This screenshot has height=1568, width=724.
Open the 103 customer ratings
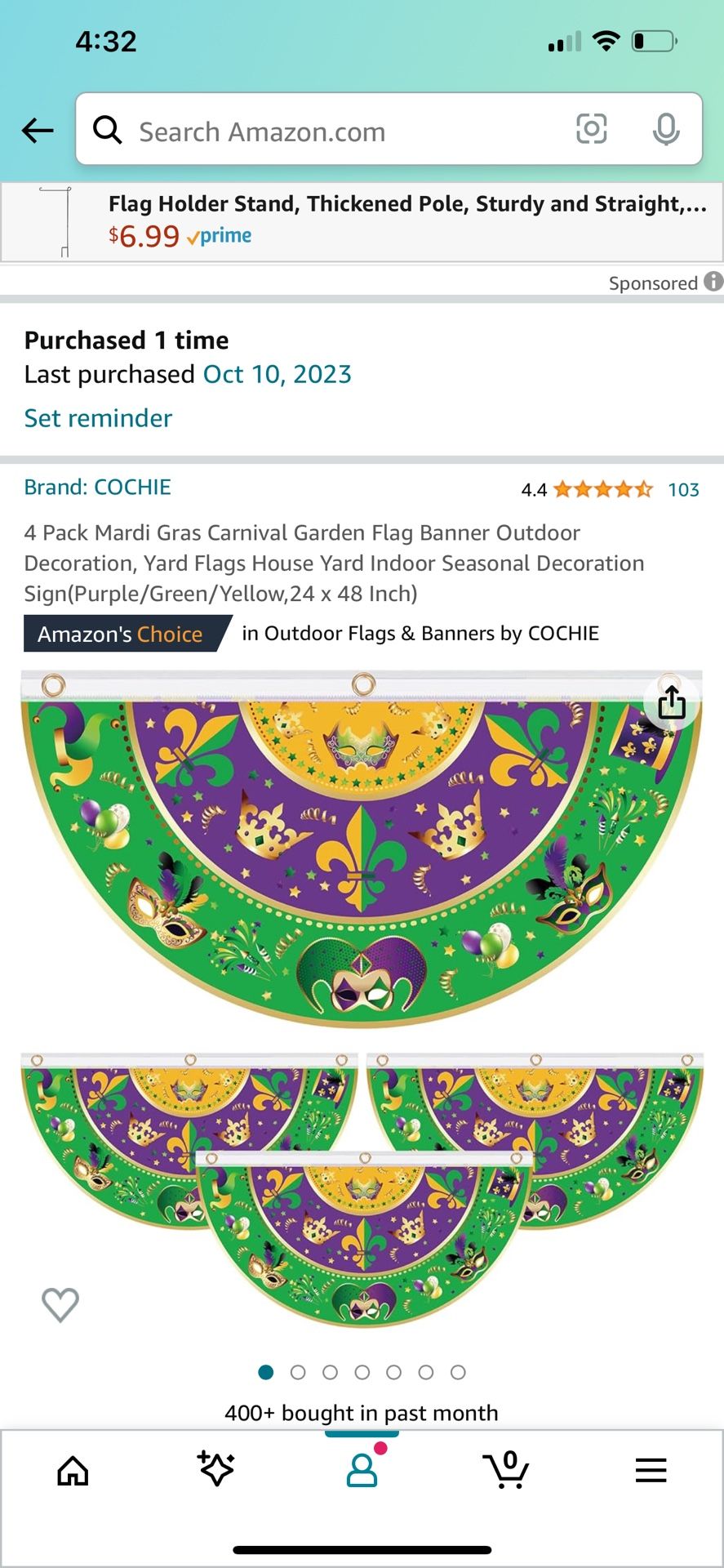pyautogui.click(x=683, y=489)
